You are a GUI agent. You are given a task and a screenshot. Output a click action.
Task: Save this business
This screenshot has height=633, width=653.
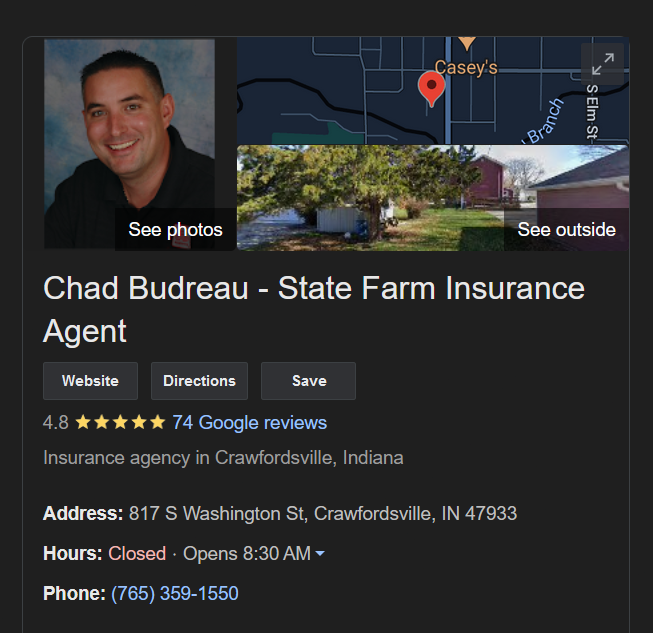point(308,381)
